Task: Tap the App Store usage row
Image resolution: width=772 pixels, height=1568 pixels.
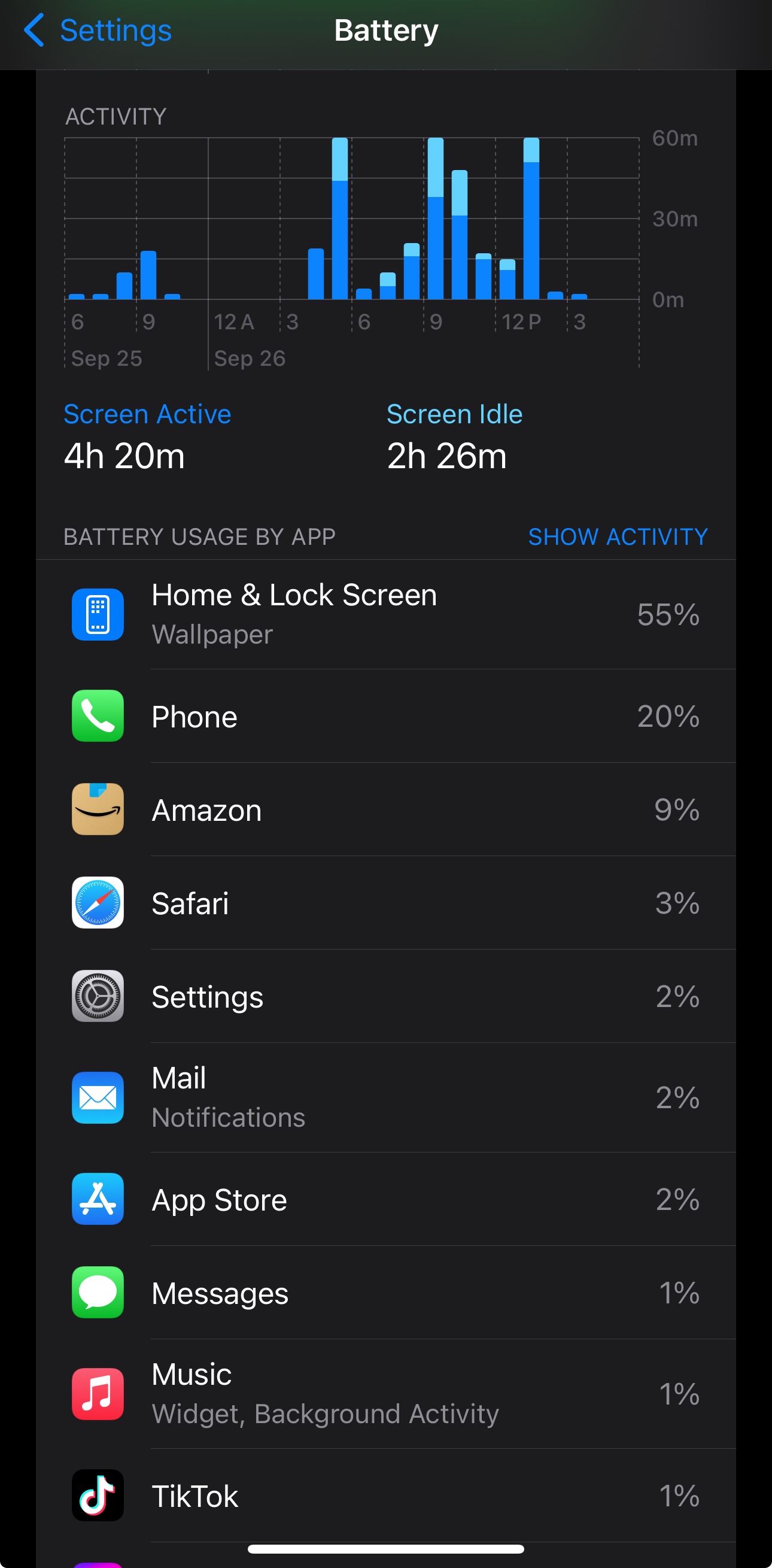Action: pos(385,1199)
